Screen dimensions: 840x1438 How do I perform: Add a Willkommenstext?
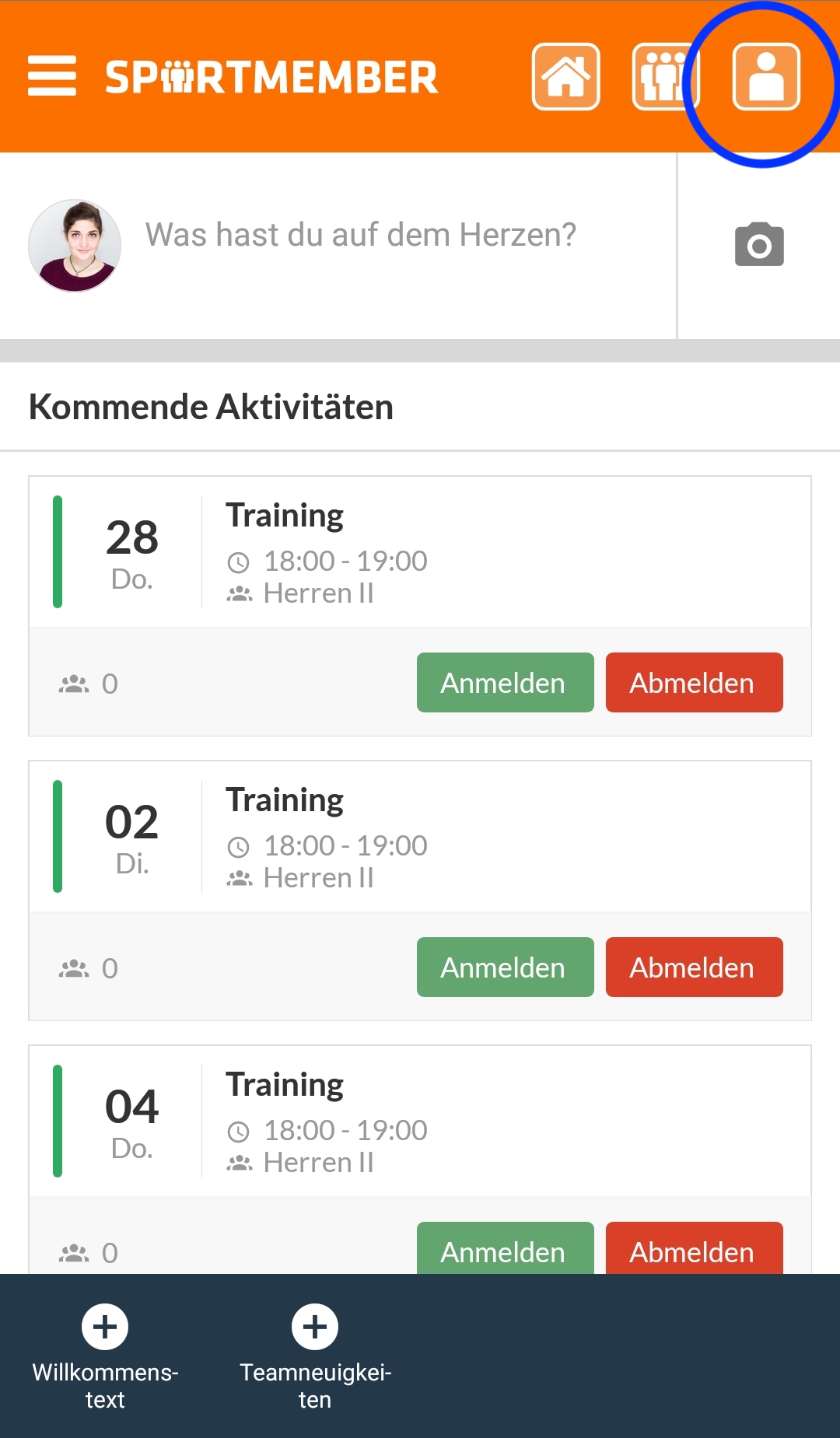coord(105,1356)
